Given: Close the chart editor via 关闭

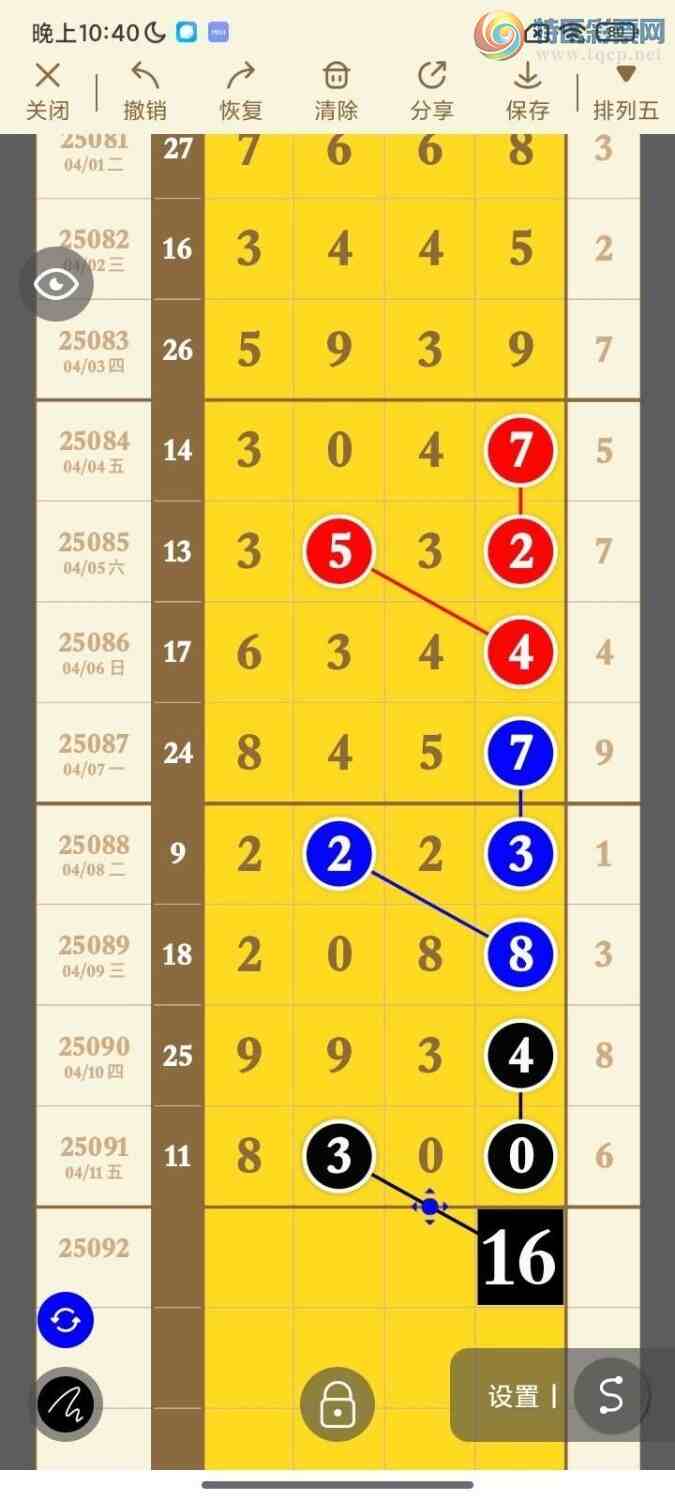Looking at the screenshot, I should coord(47,90).
